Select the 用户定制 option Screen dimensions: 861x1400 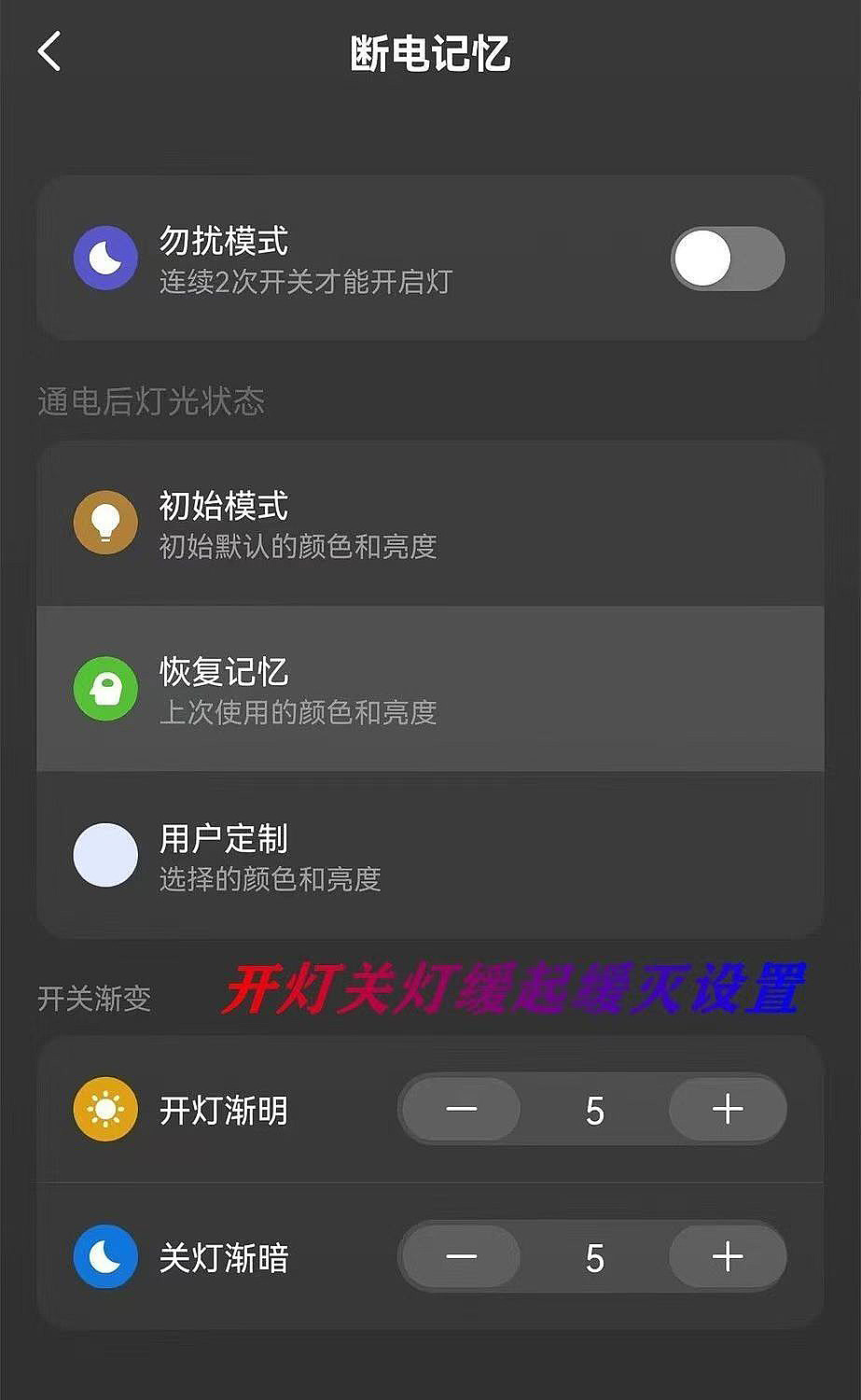point(429,855)
